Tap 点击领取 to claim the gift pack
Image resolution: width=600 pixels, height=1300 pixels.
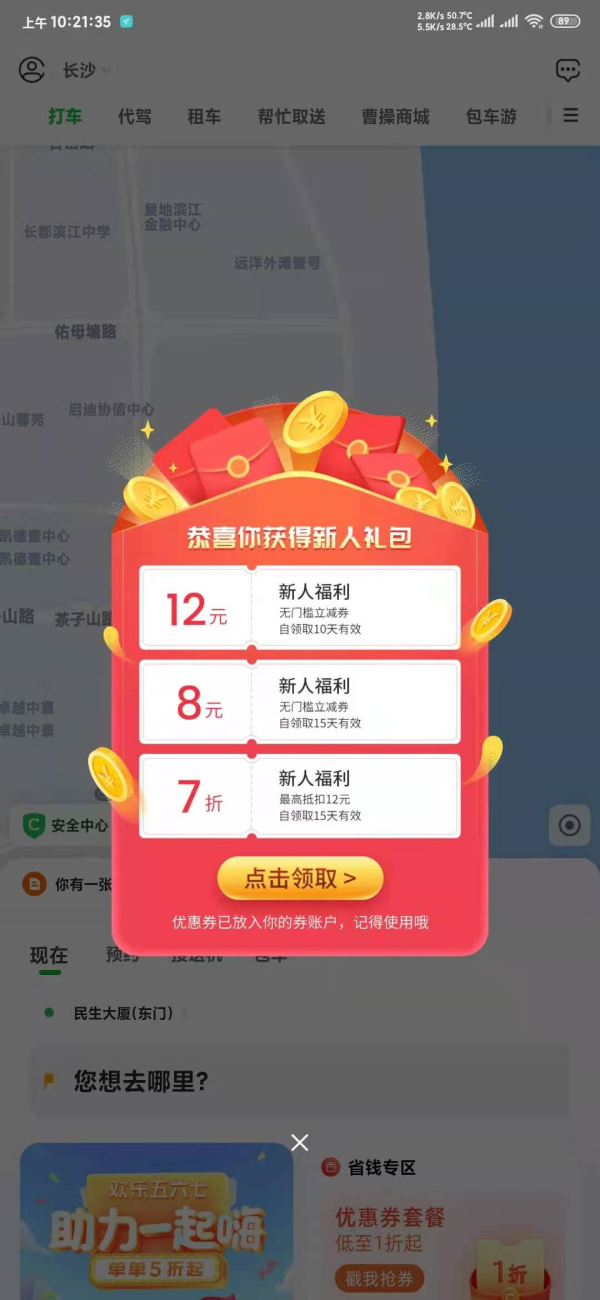300,879
